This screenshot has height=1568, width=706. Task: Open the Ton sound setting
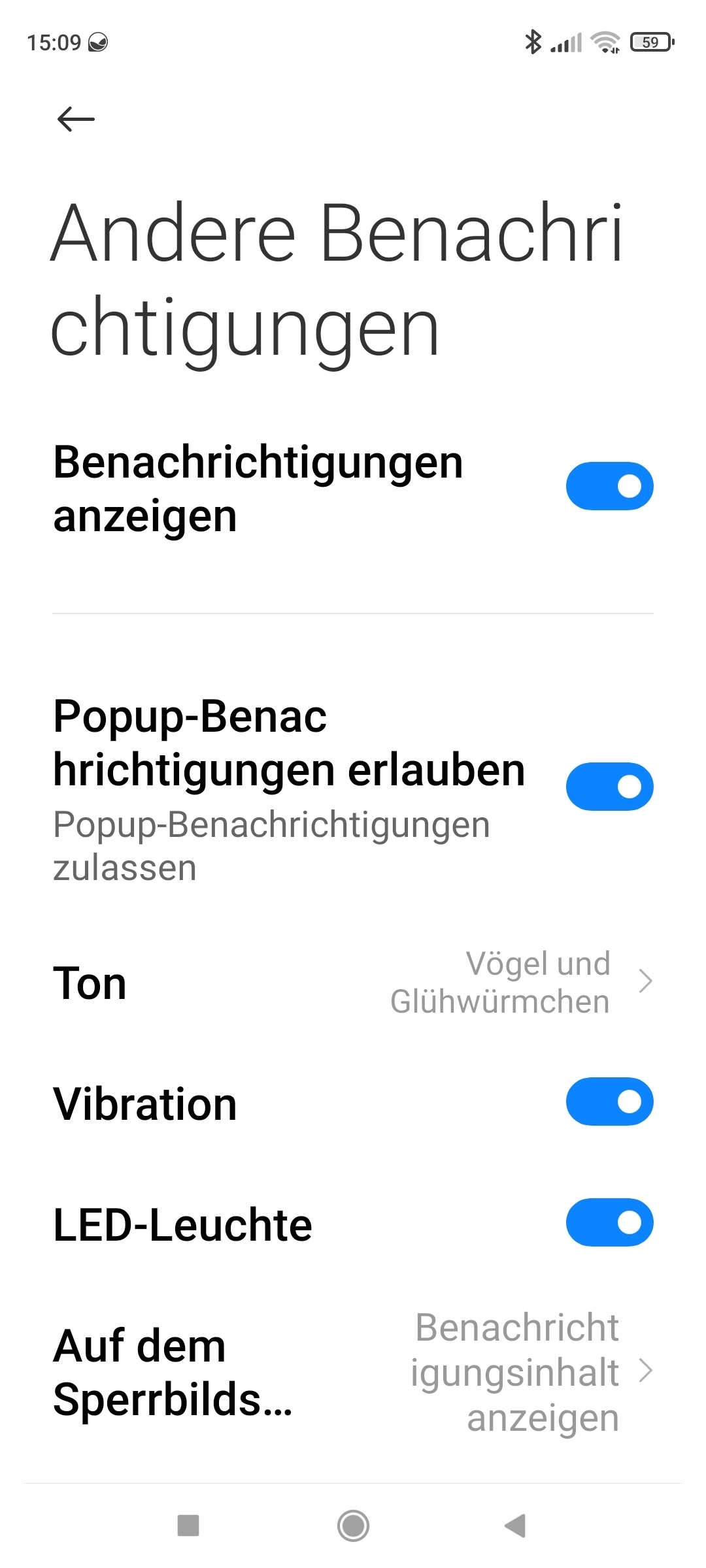353,983
